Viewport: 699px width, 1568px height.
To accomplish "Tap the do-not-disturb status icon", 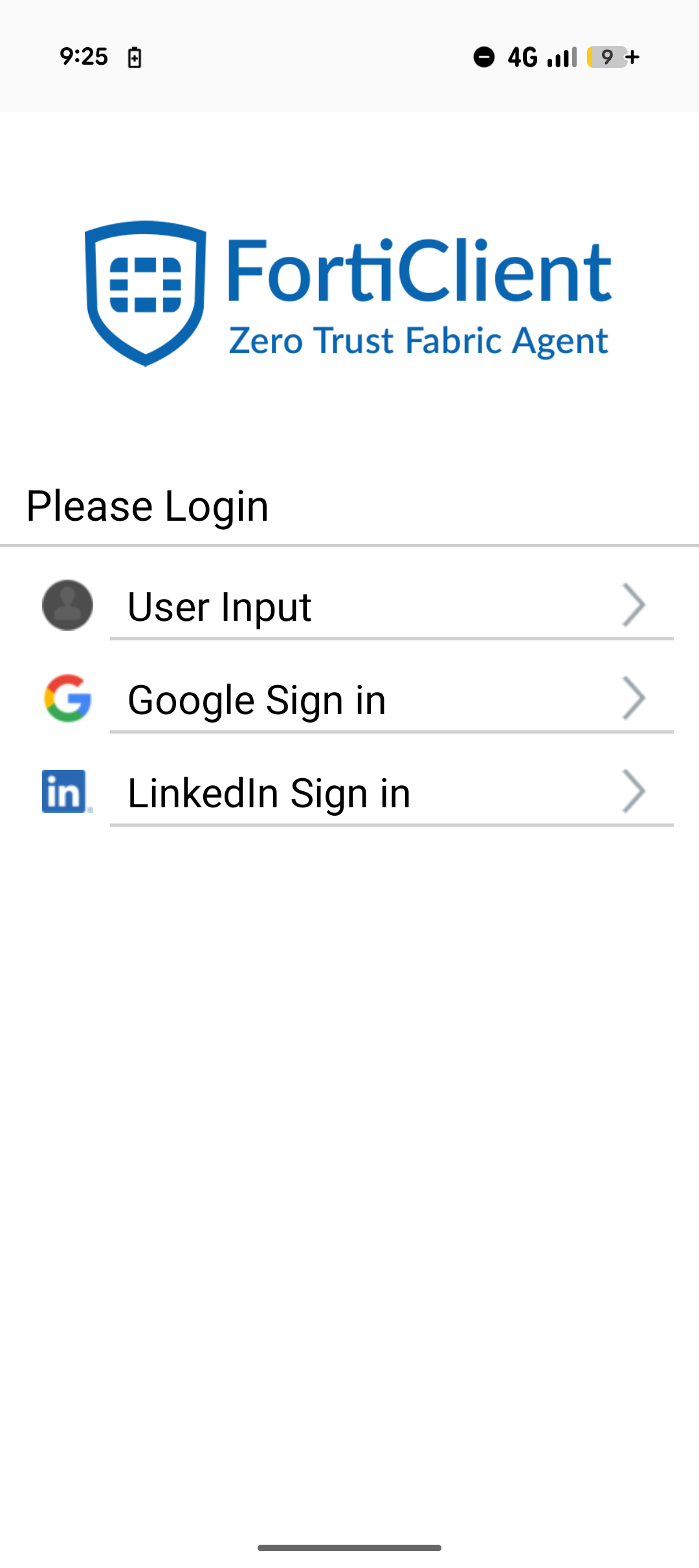I will (x=483, y=57).
